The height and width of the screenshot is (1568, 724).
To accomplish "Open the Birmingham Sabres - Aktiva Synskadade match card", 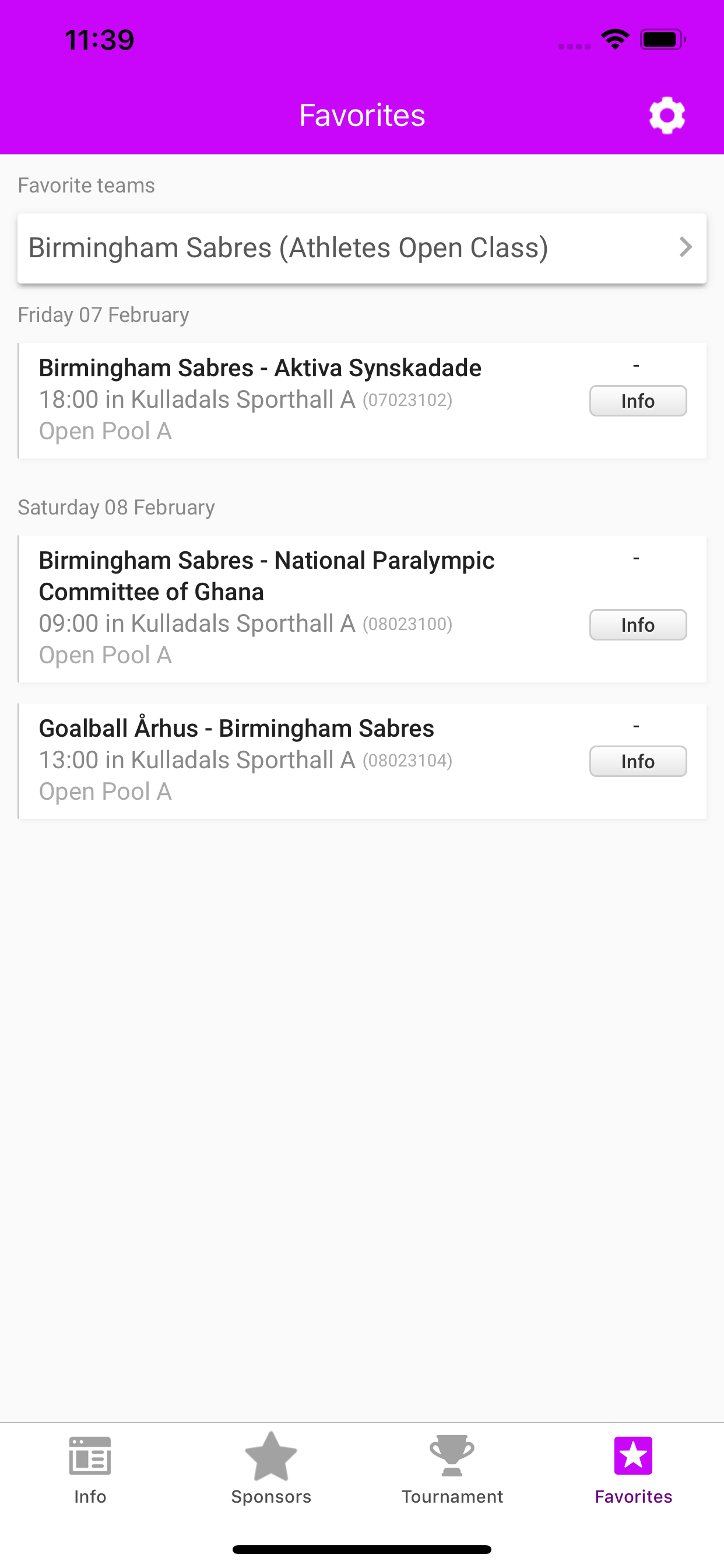I will (x=362, y=401).
